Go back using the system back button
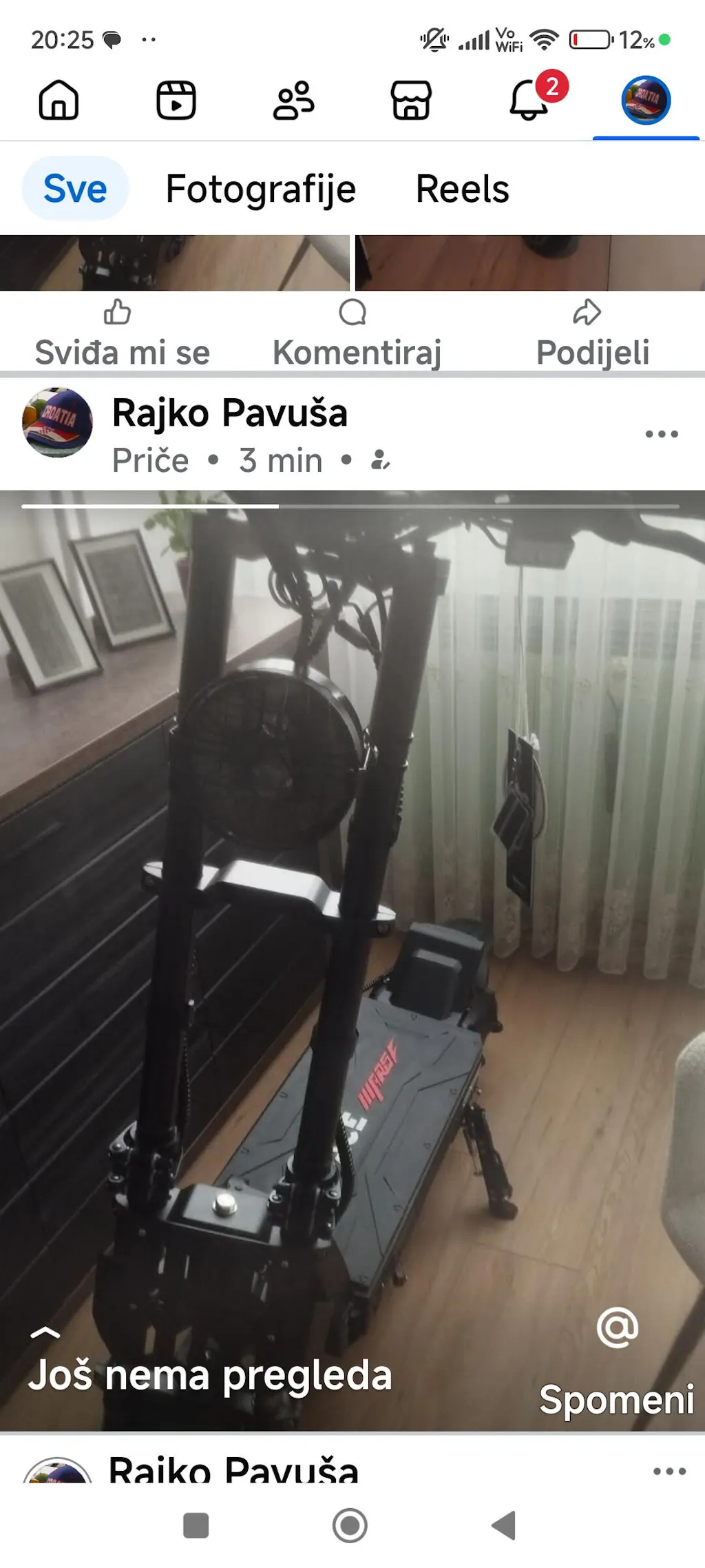Image resolution: width=705 pixels, height=1568 pixels. (x=504, y=1525)
